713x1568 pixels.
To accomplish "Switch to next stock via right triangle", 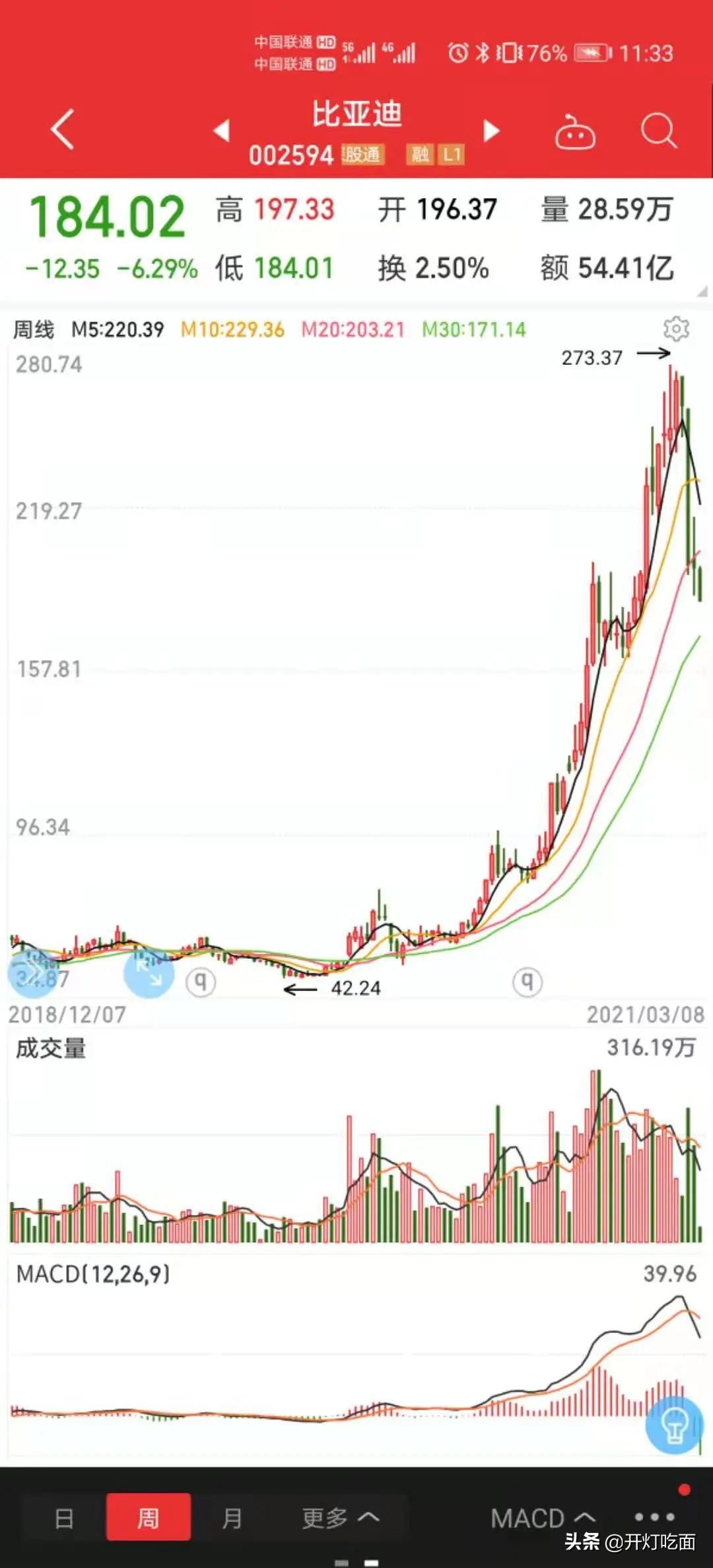I will [x=491, y=131].
